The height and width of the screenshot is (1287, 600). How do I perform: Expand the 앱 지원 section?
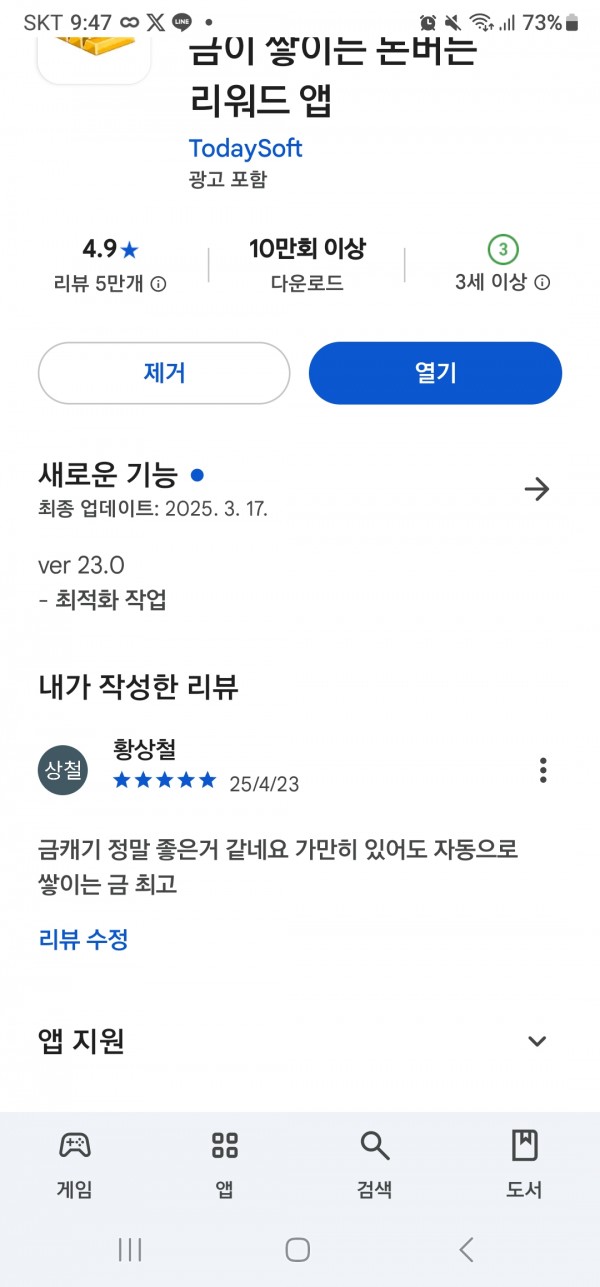coord(537,1041)
